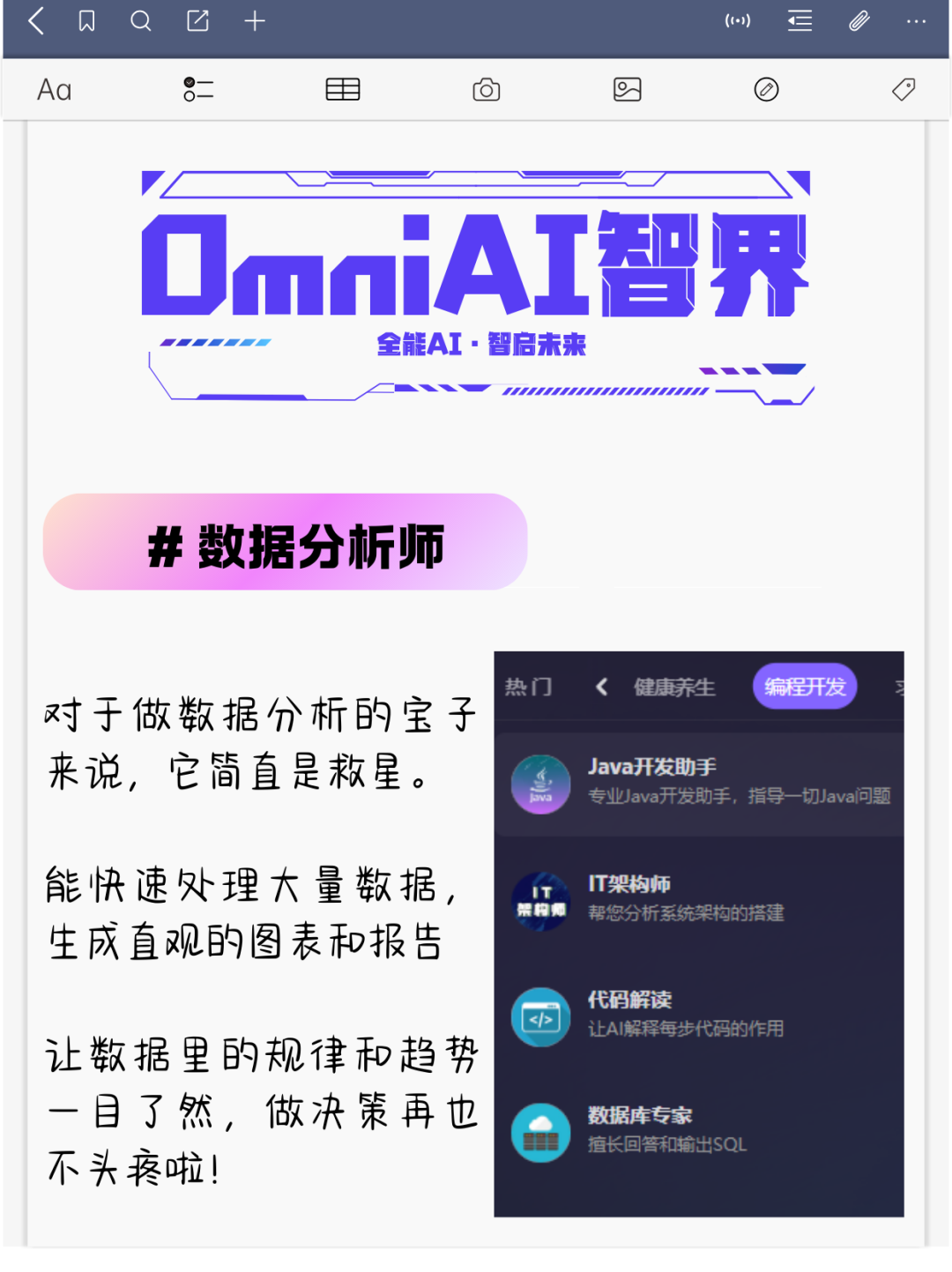Insert a checklist into the note
This screenshot has height=1272, width=952.
pos(198,90)
